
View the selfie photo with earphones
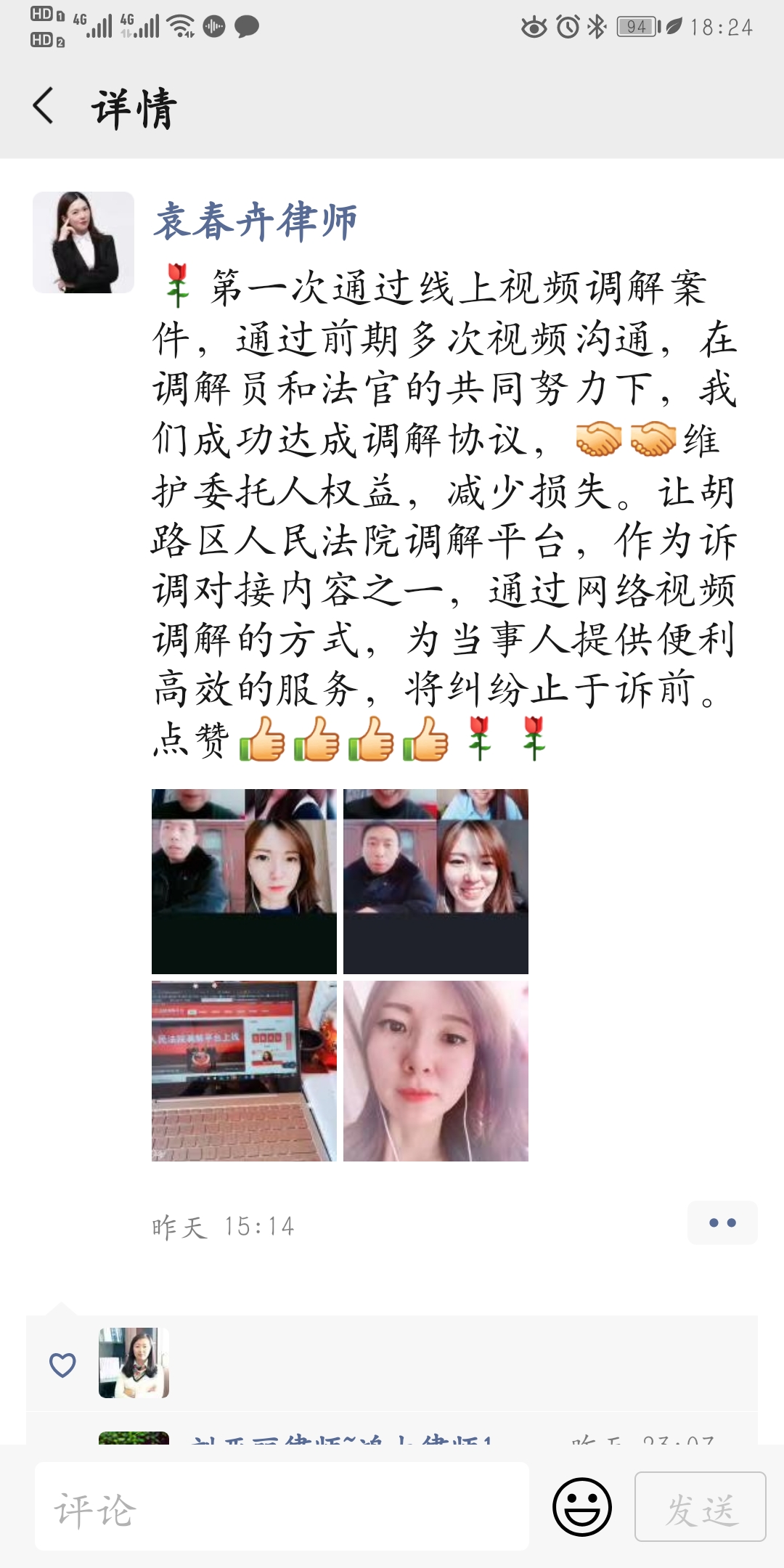(x=436, y=1071)
